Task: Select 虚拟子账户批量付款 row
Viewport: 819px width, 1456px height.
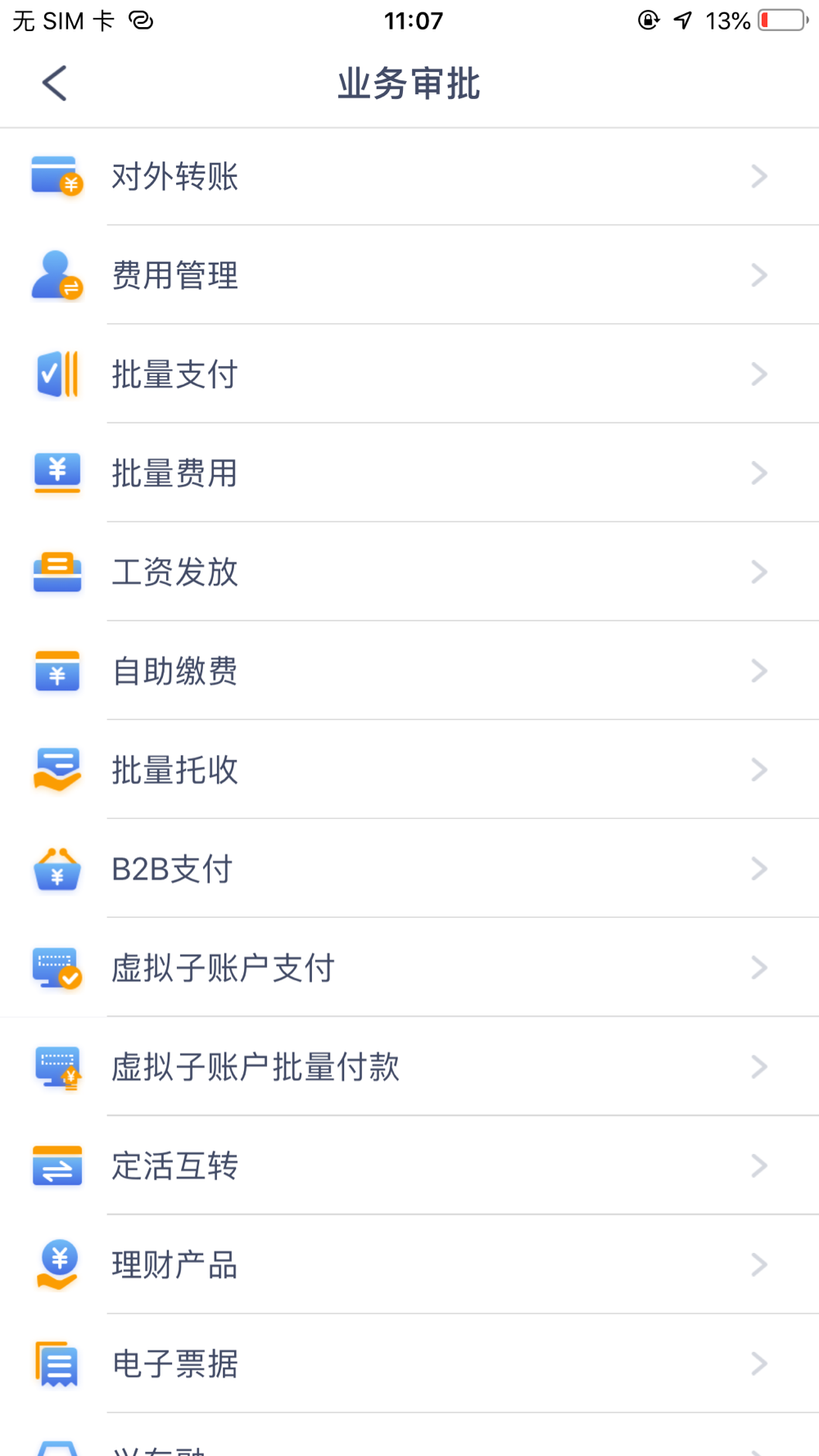Action: tap(409, 1067)
